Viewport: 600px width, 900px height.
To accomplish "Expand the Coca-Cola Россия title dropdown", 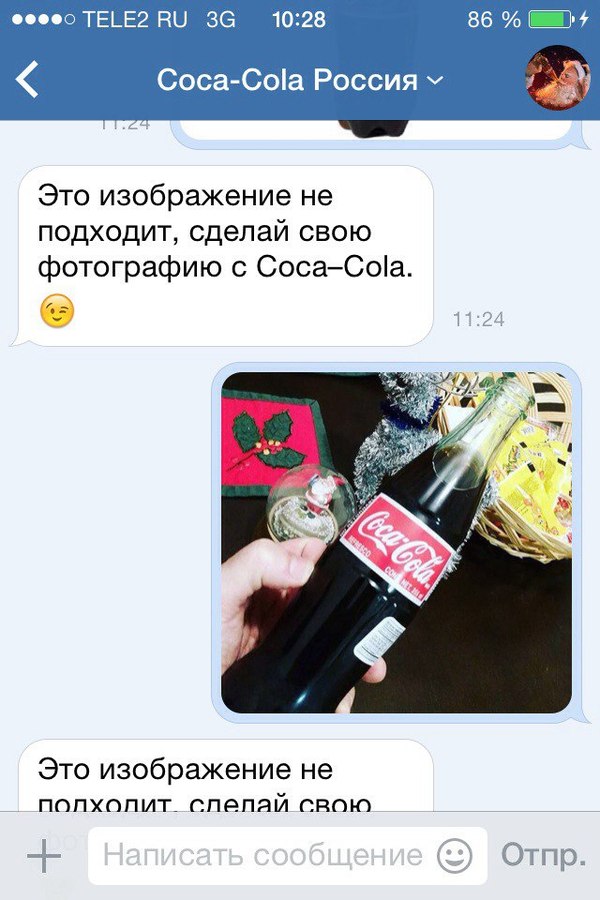I will click(x=433, y=80).
